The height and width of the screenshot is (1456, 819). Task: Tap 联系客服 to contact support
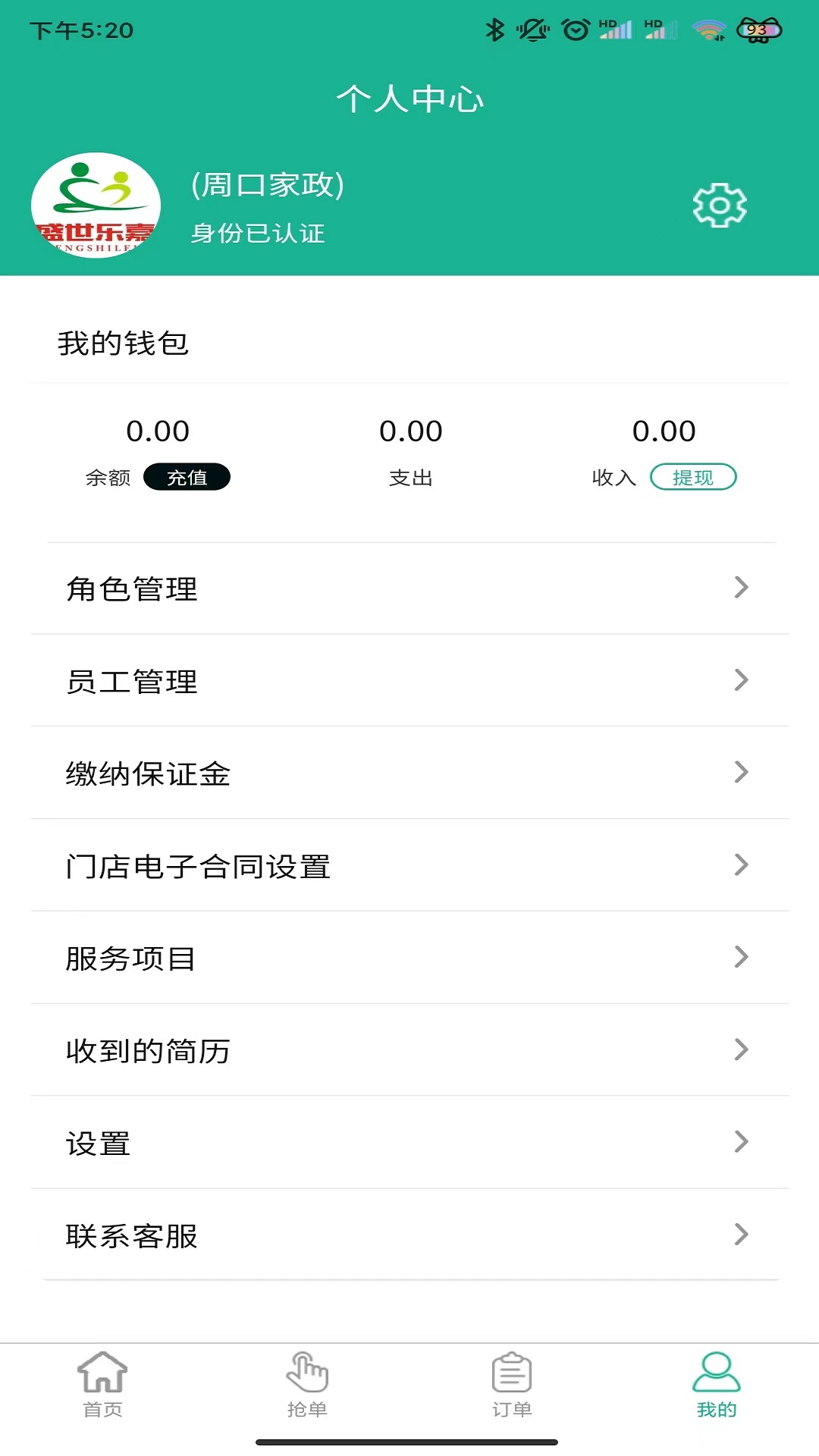point(409,1236)
